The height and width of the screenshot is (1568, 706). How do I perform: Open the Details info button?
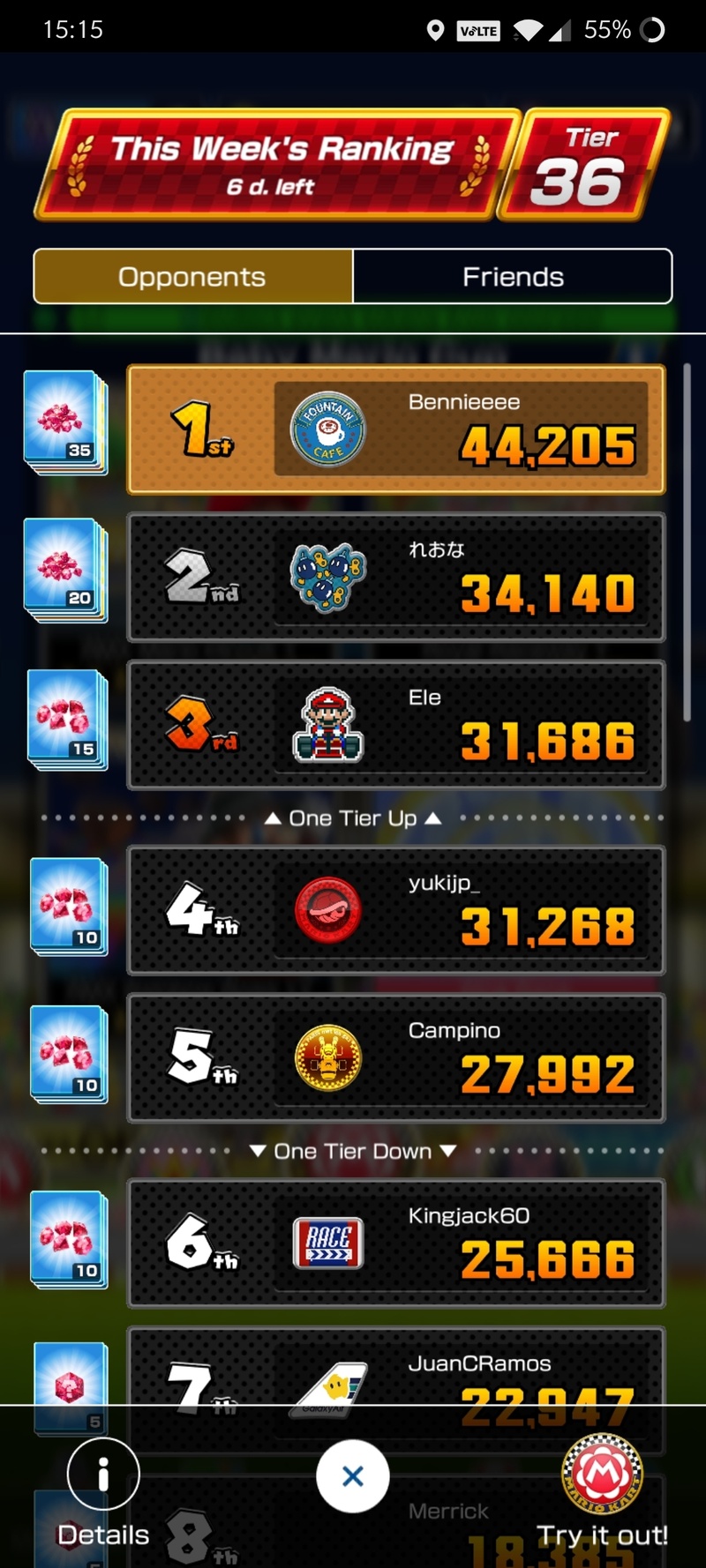(103, 1475)
